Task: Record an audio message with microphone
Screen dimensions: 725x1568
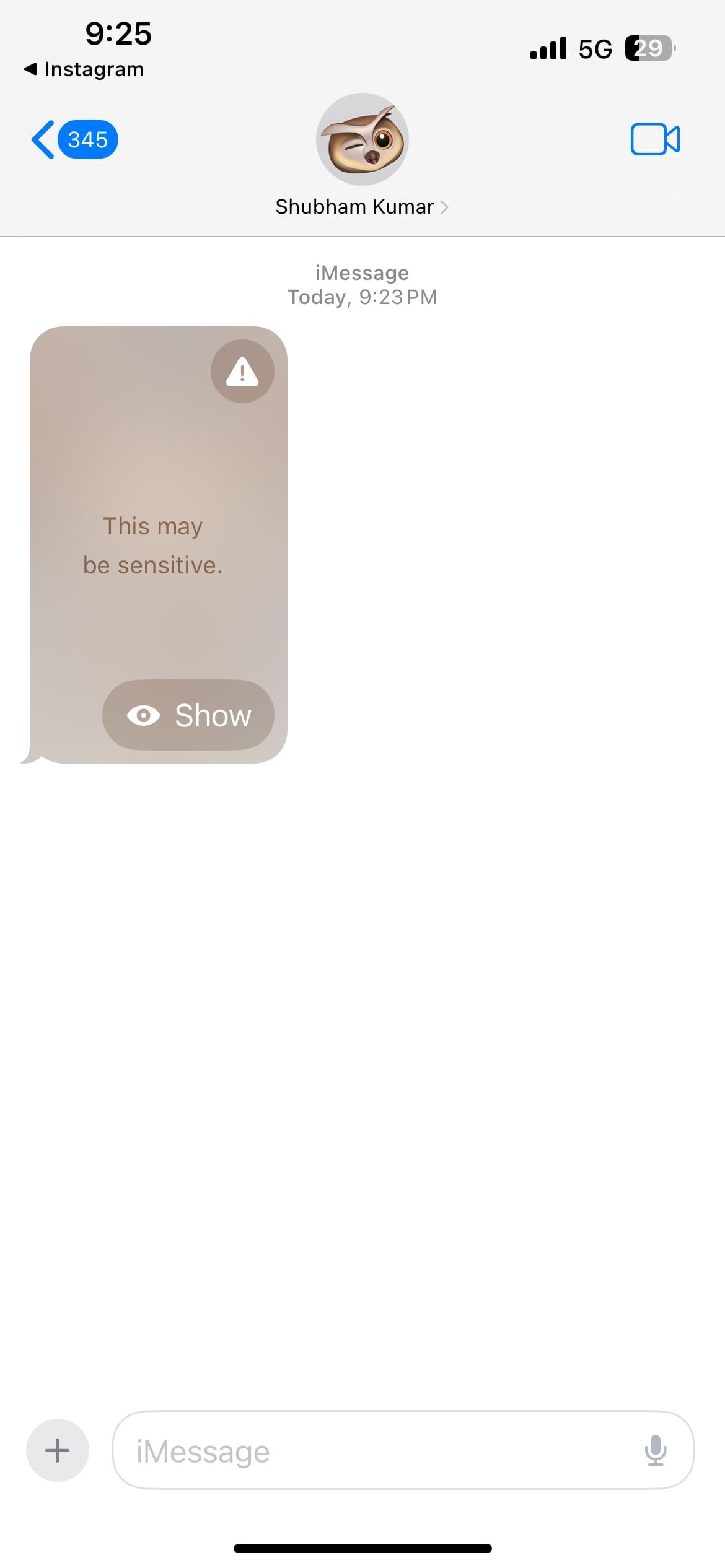Action: pyautogui.click(x=655, y=1451)
